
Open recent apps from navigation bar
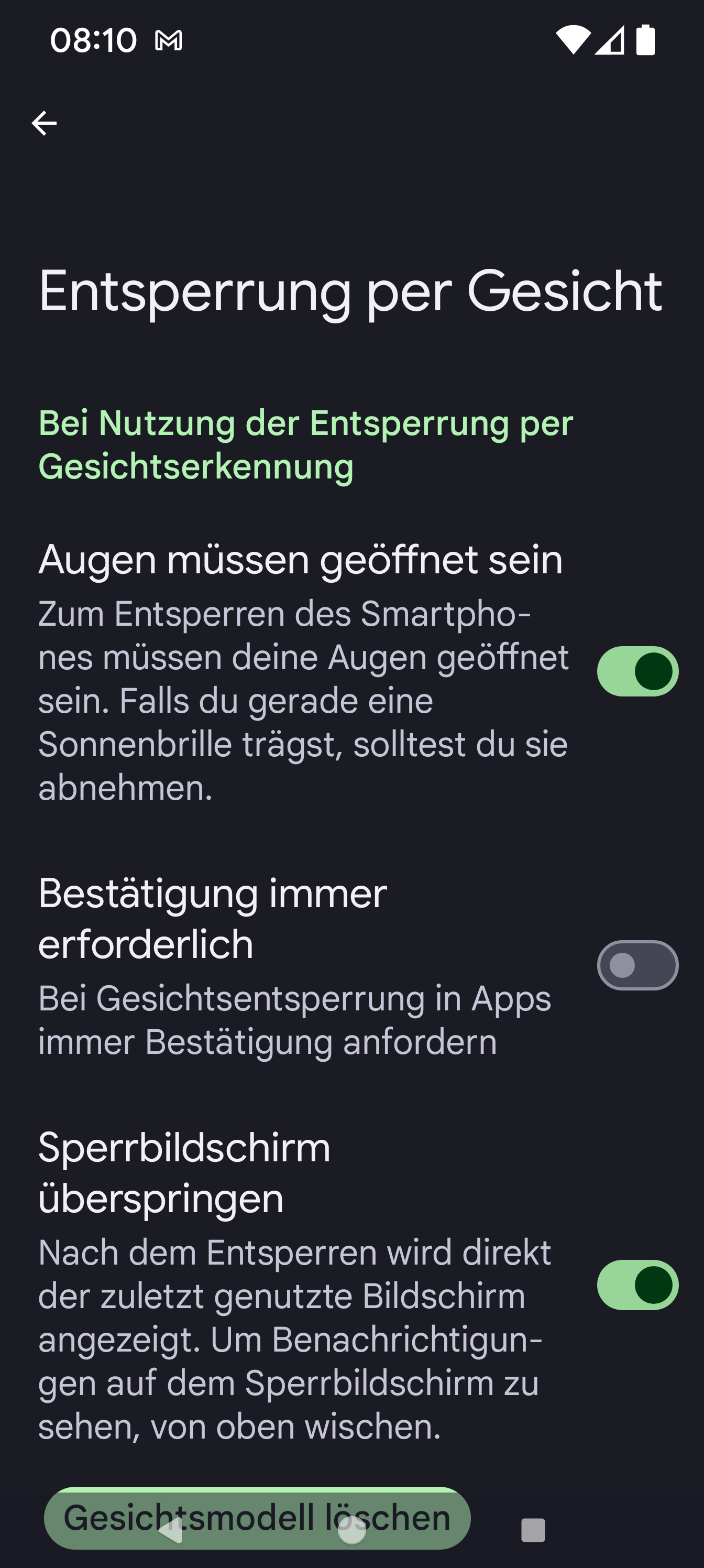tap(533, 1530)
